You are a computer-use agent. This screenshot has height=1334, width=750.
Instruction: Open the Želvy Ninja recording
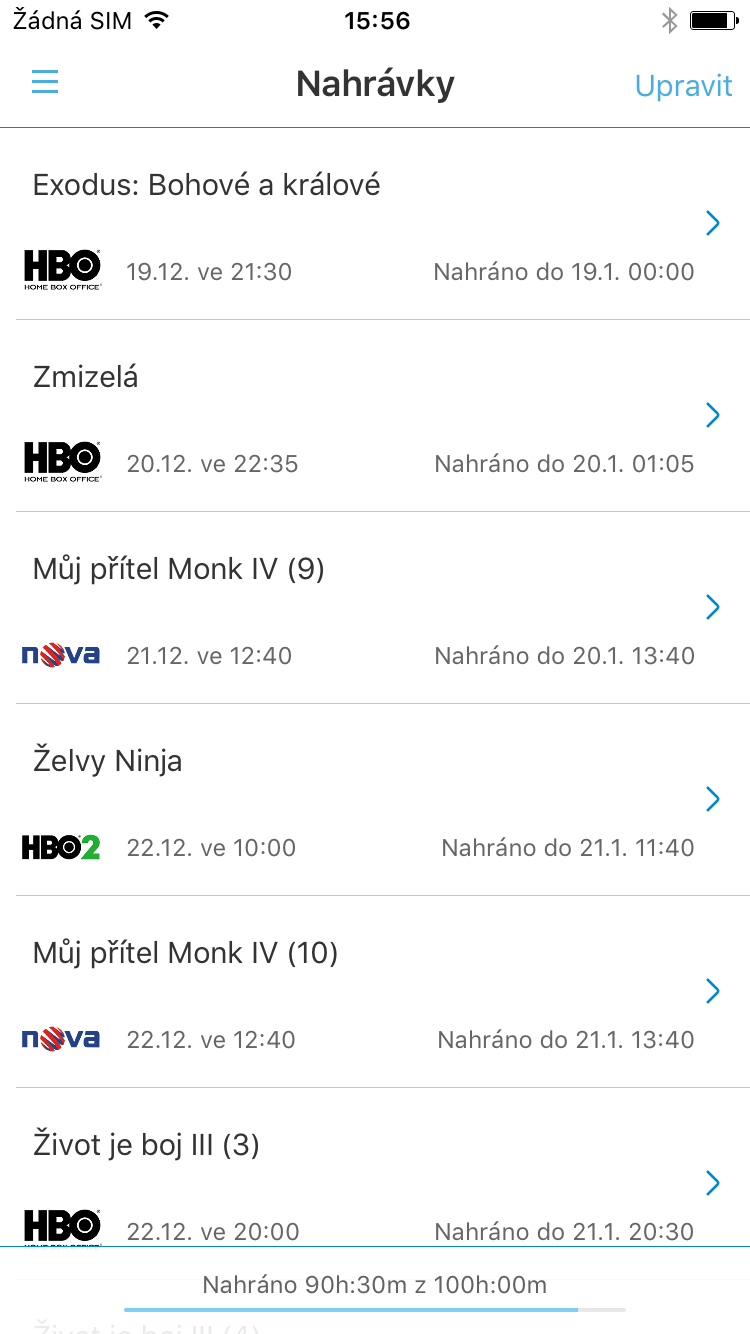tap(375, 800)
